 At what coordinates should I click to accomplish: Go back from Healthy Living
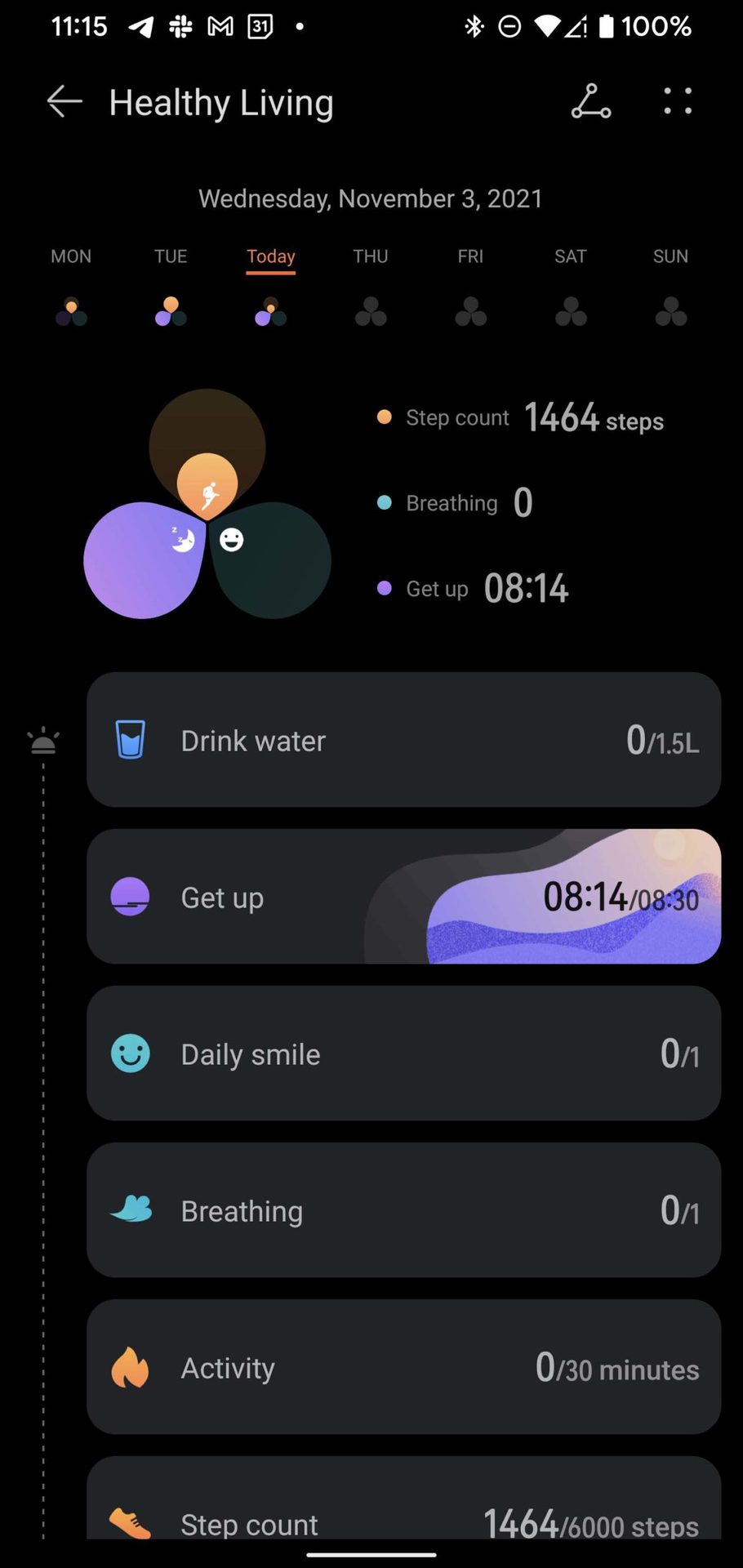tap(65, 102)
